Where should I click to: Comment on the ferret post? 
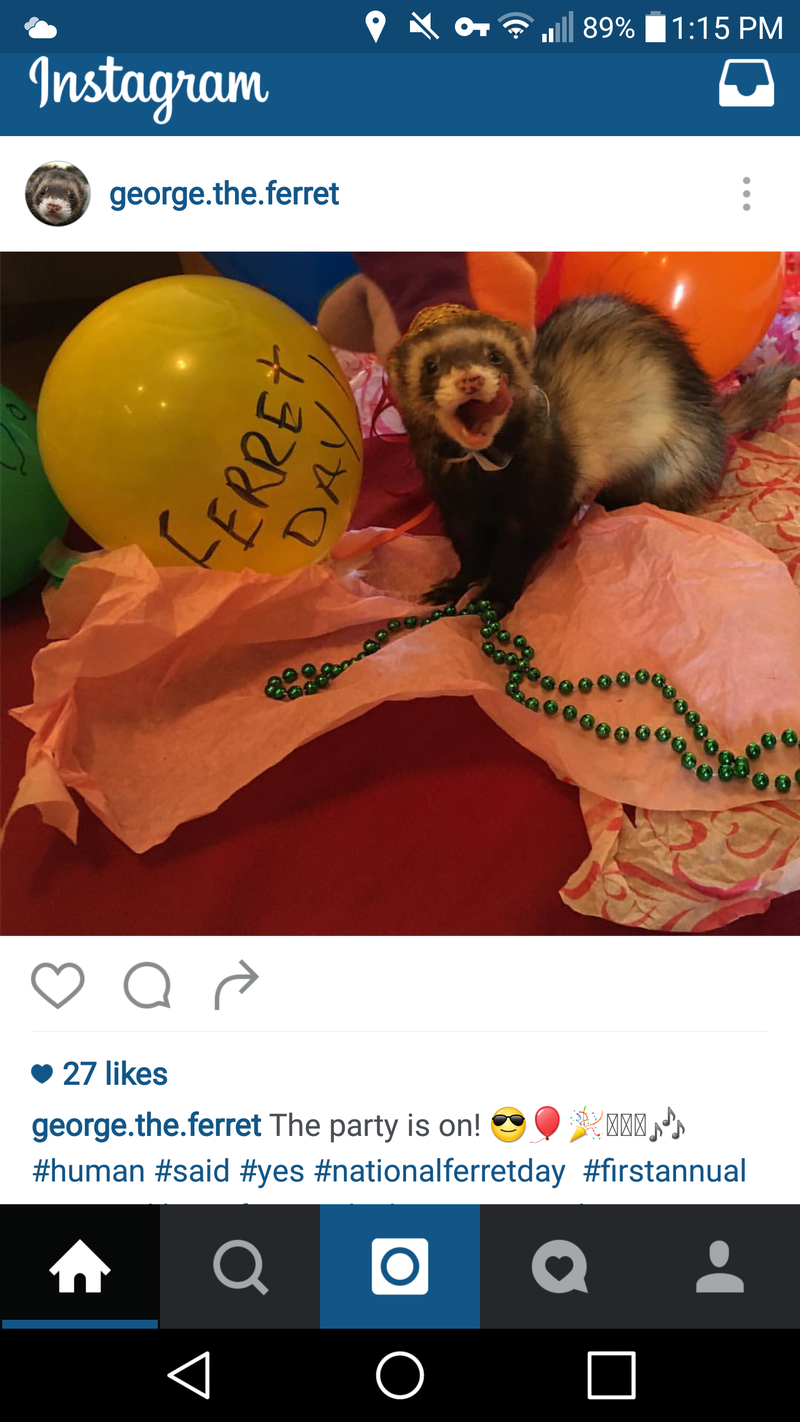pyautogui.click(x=147, y=985)
